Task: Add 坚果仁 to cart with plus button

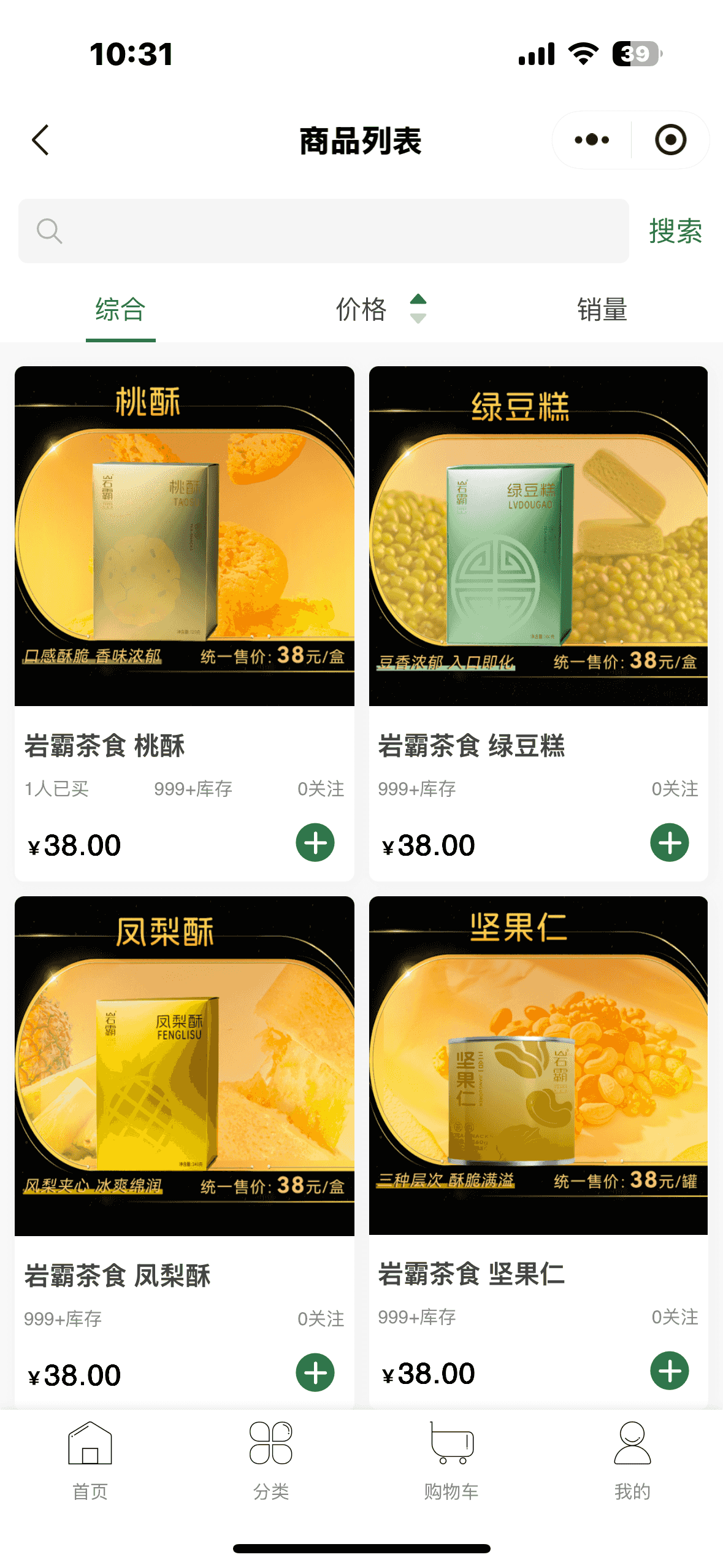Action: tap(669, 1371)
